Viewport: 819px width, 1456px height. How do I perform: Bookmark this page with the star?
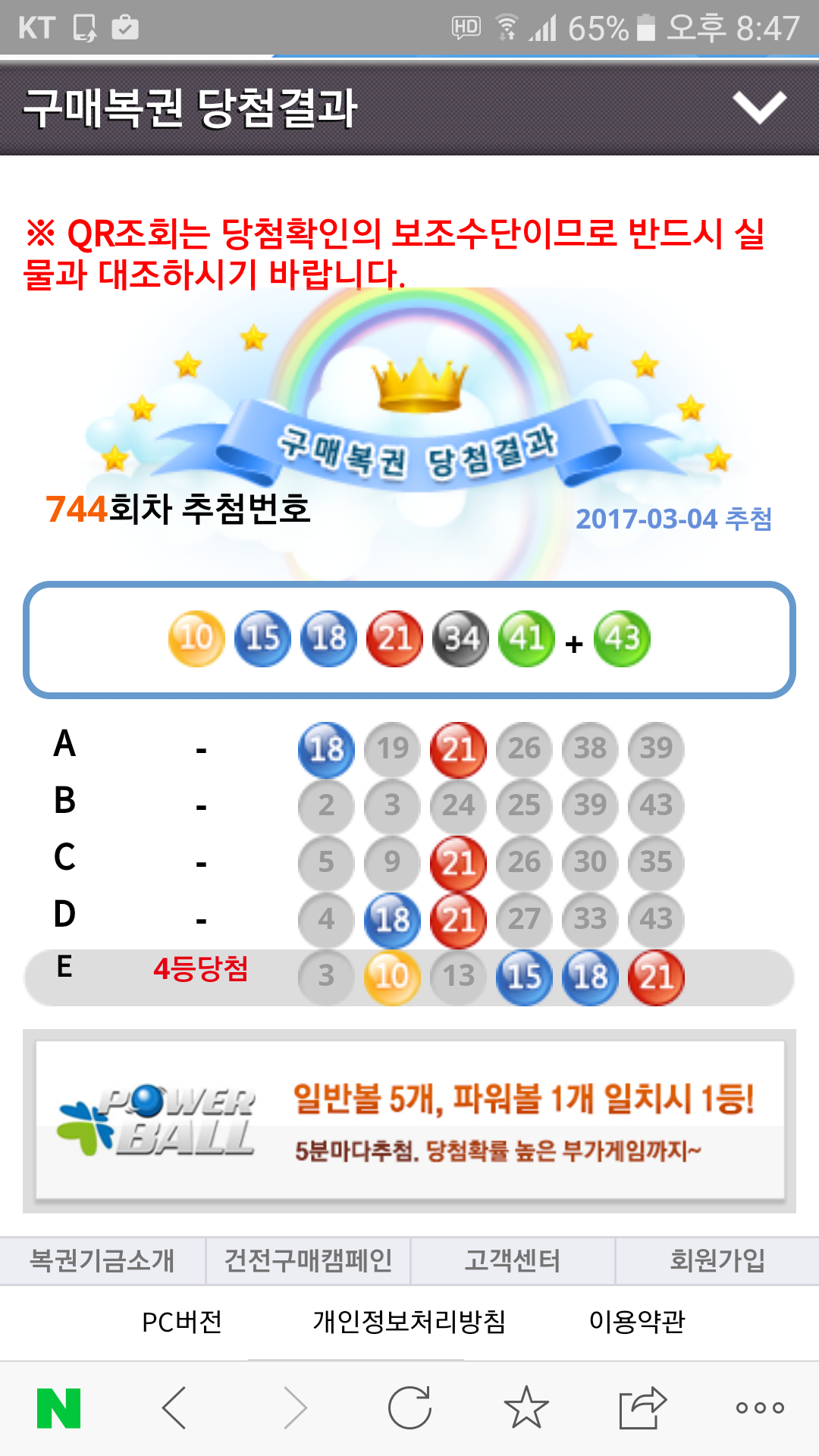click(526, 1408)
